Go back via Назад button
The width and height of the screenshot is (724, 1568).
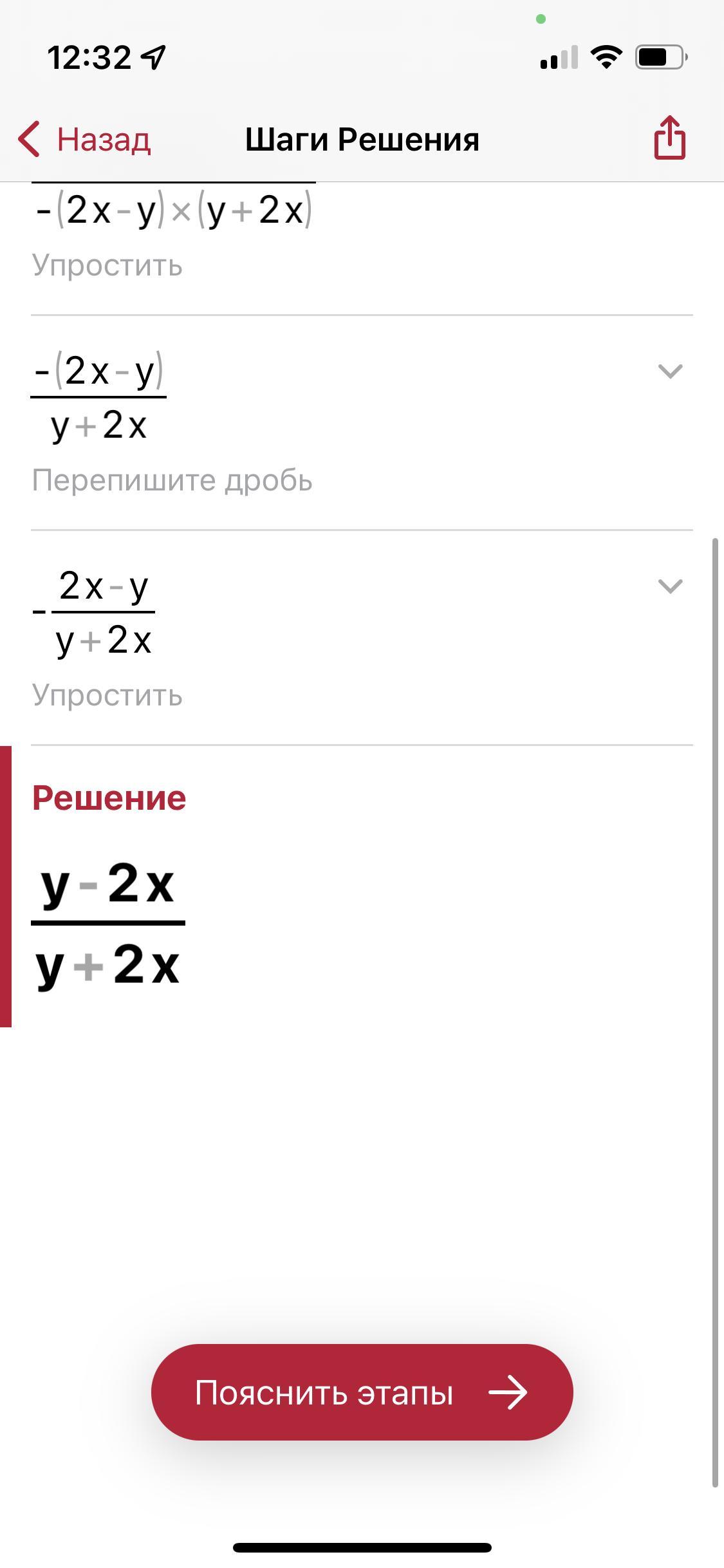pyautogui.click(x=84, y=139)
